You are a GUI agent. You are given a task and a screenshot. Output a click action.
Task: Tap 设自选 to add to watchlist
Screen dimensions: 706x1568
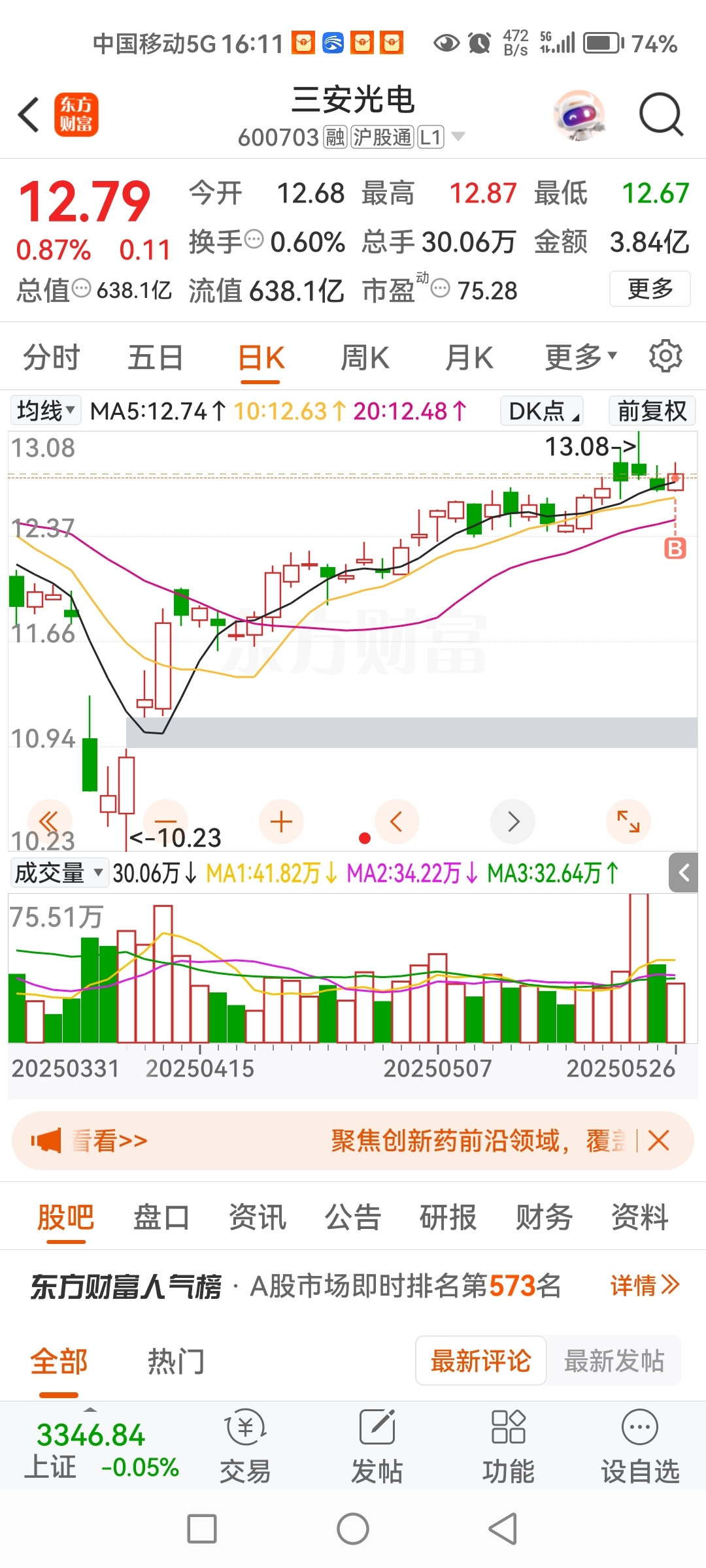[x=640, y=1446]
